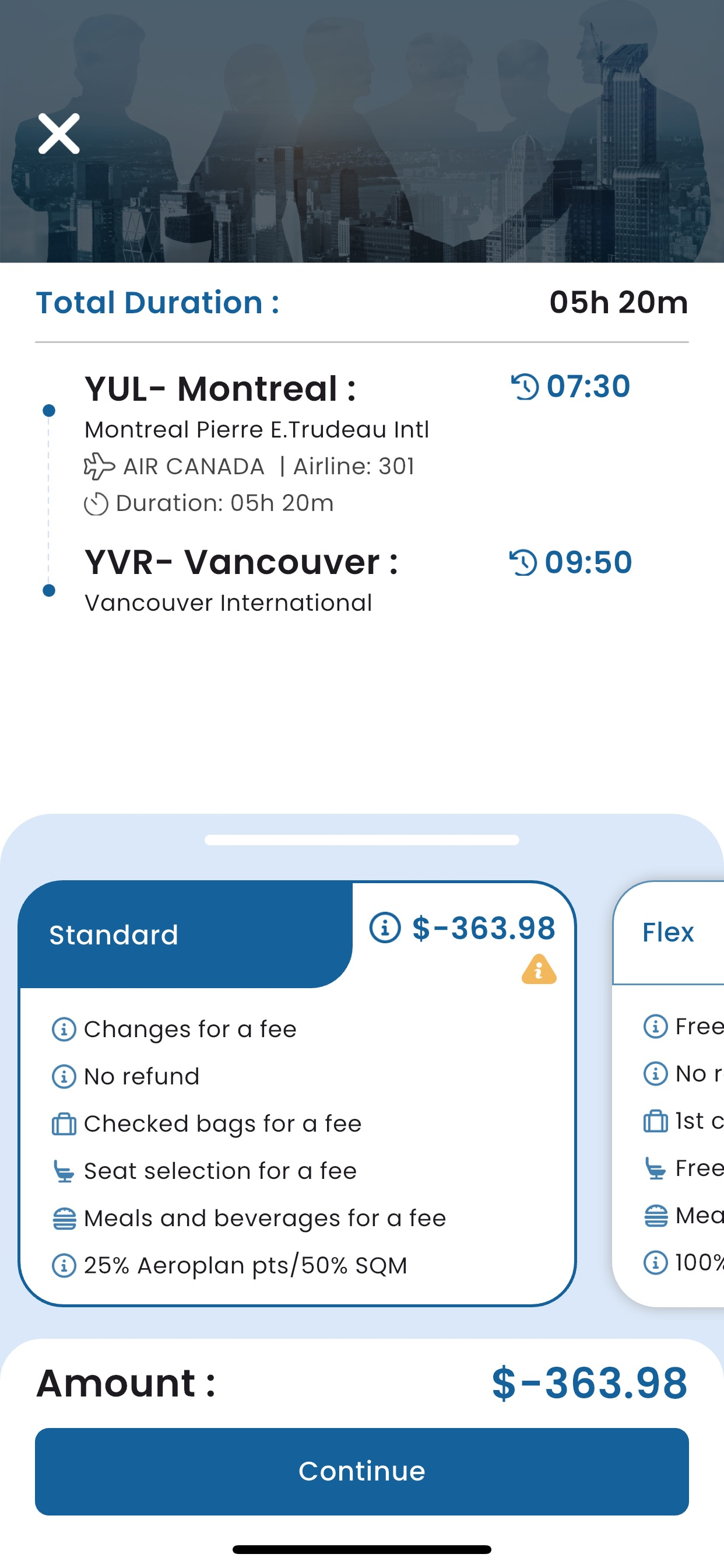View info for 25% Aeroplan pts
Viewport: 724px width, 1568px height.
coord(64,1265)
